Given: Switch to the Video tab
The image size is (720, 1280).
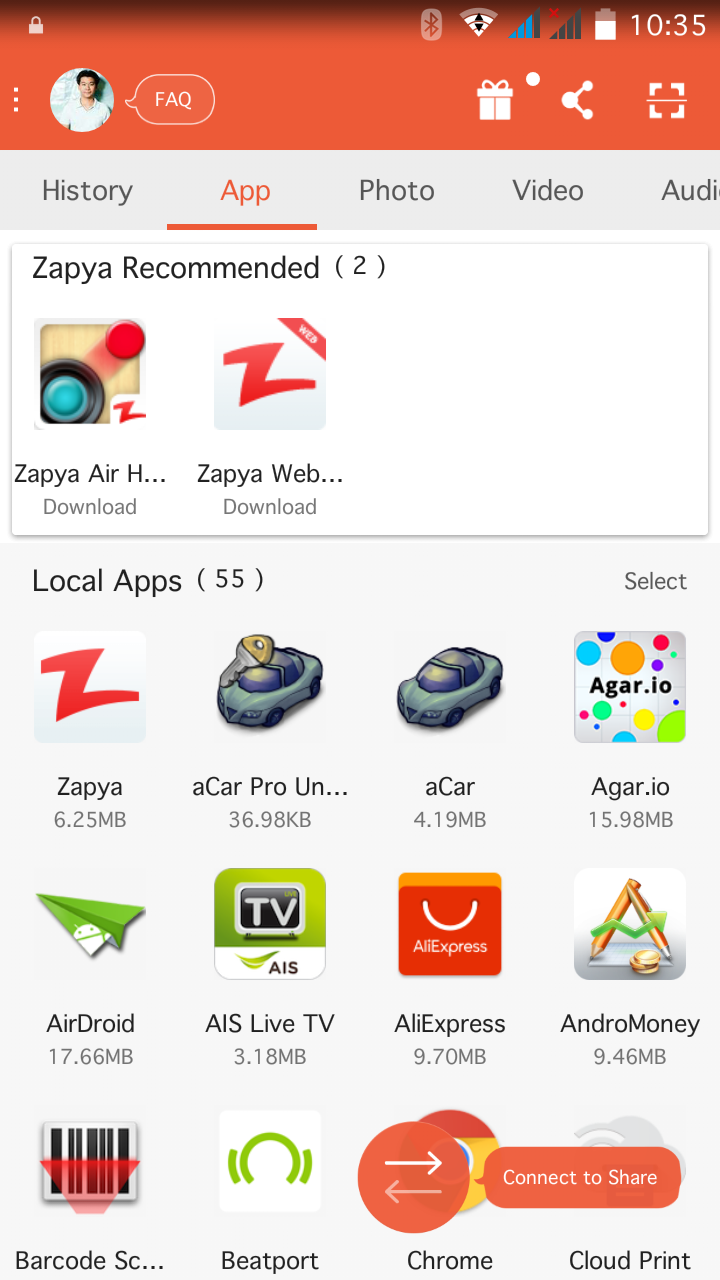Looking at the screenshot, I should [x=547, y=191].
